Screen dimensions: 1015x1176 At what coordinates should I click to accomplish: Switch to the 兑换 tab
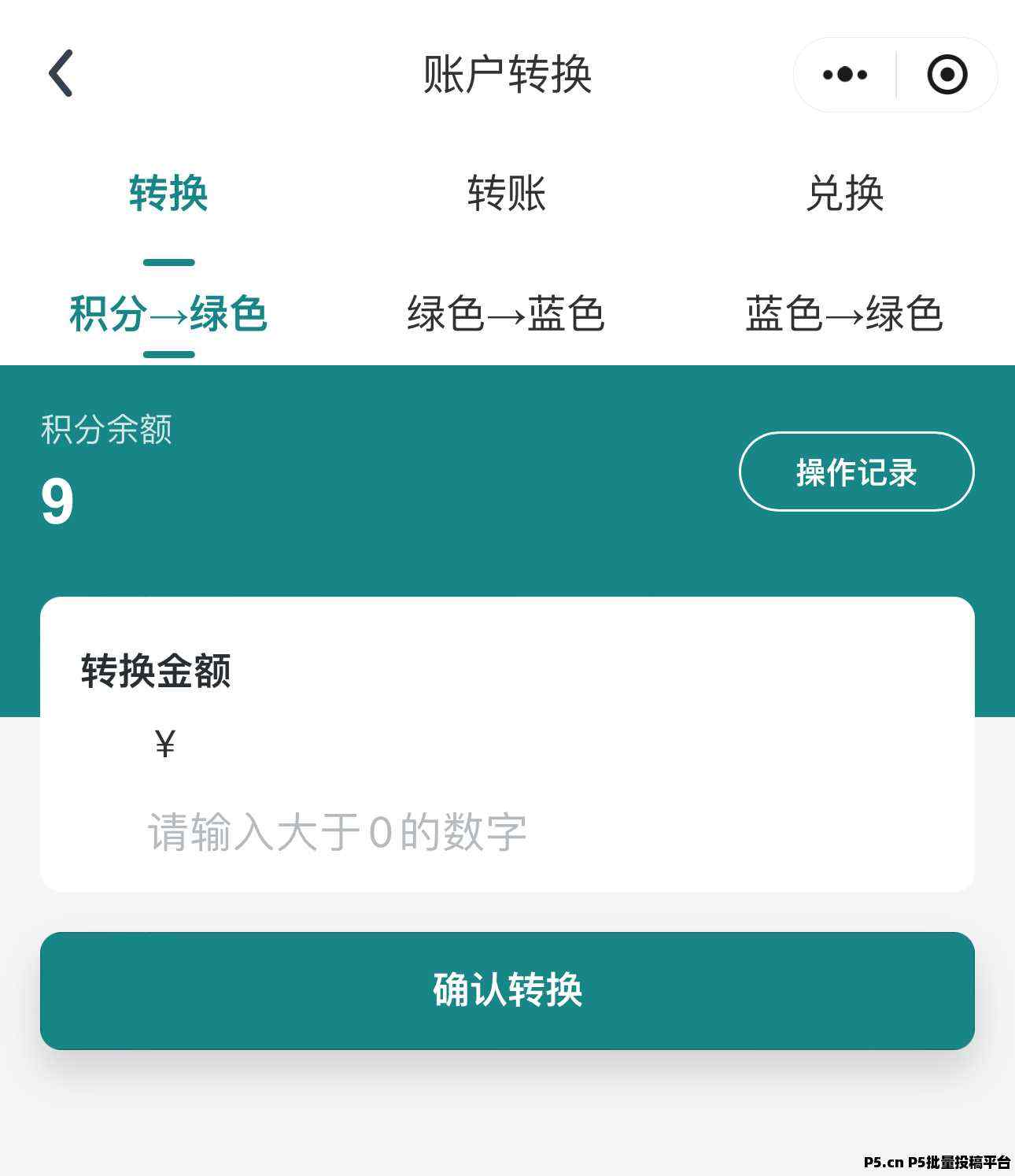845,193
